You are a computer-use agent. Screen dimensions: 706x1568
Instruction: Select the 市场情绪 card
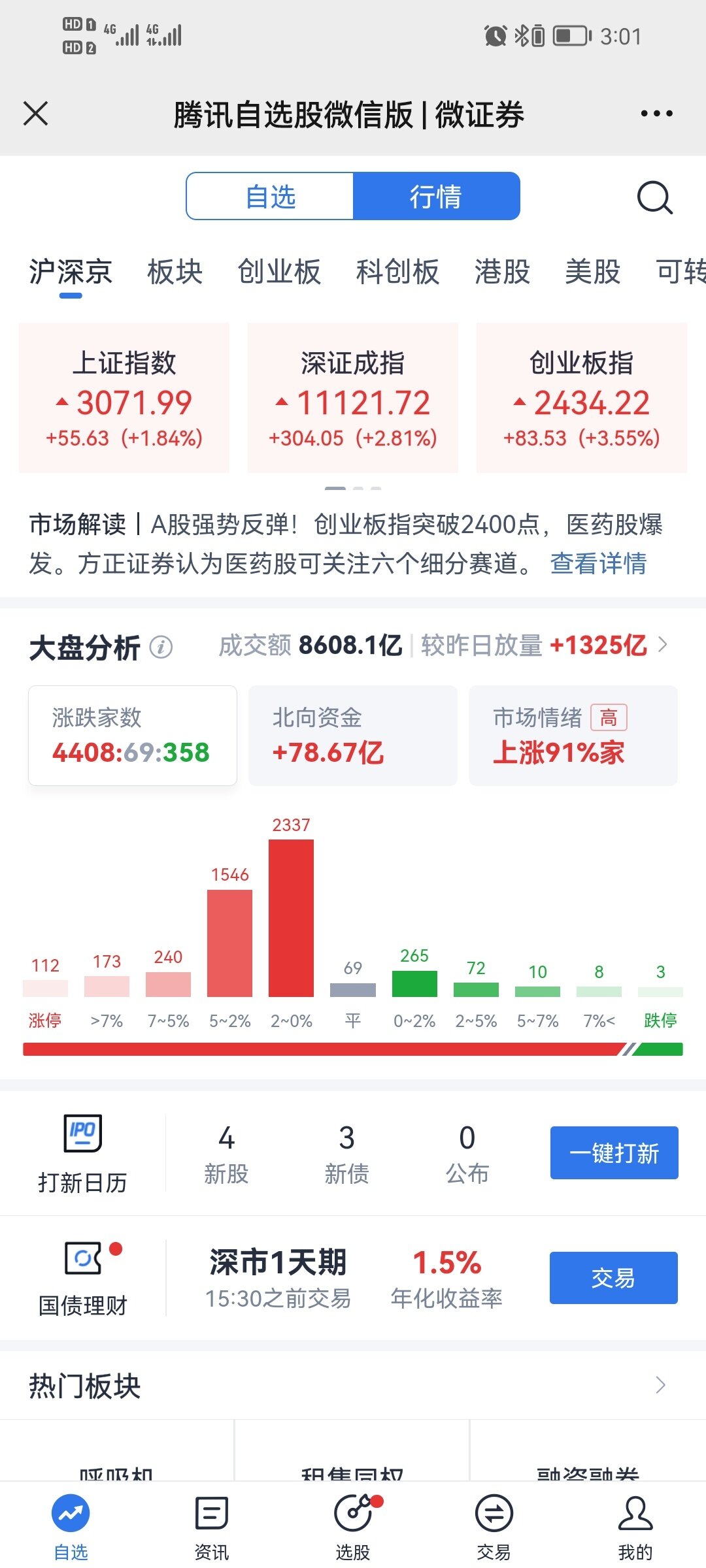coord(573,736)
